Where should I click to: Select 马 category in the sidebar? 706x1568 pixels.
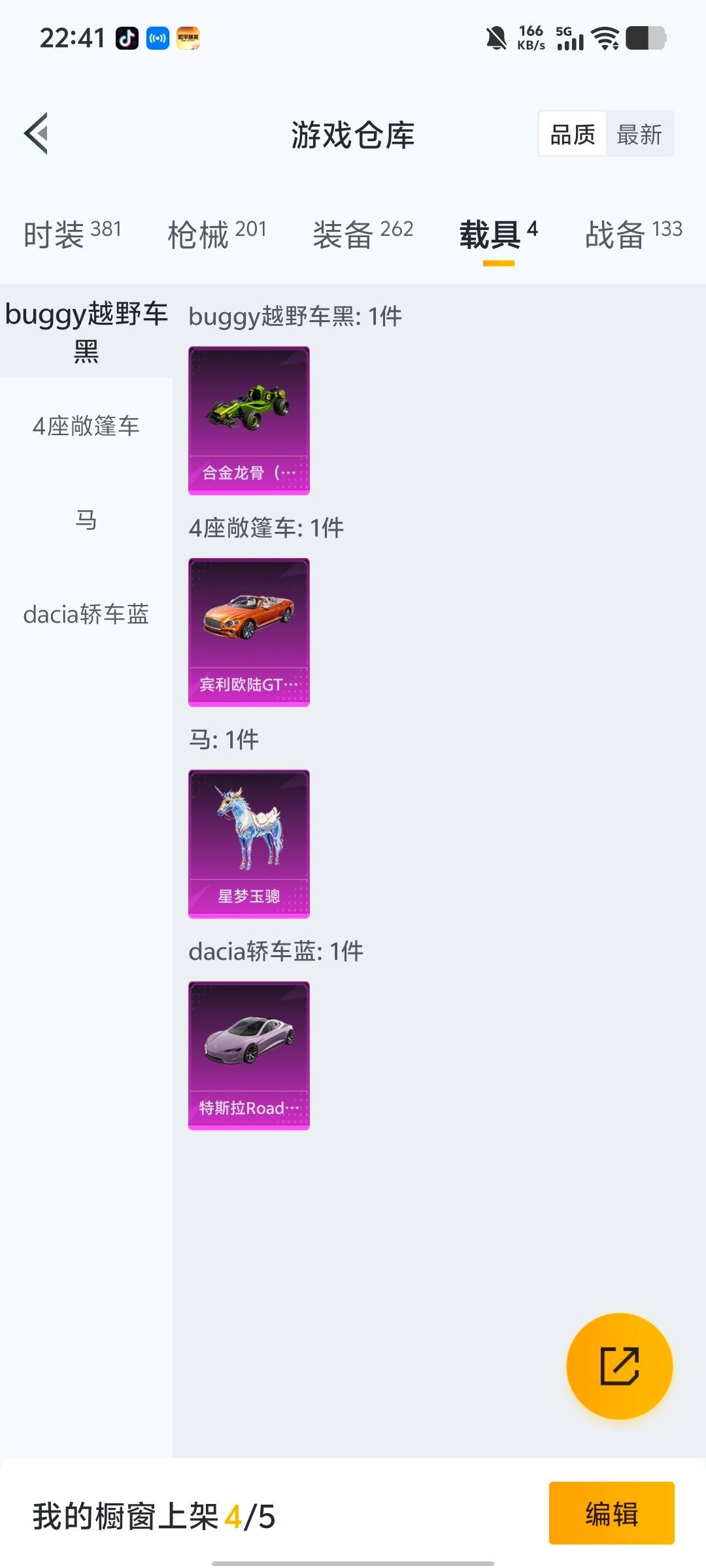pos(85,521)
